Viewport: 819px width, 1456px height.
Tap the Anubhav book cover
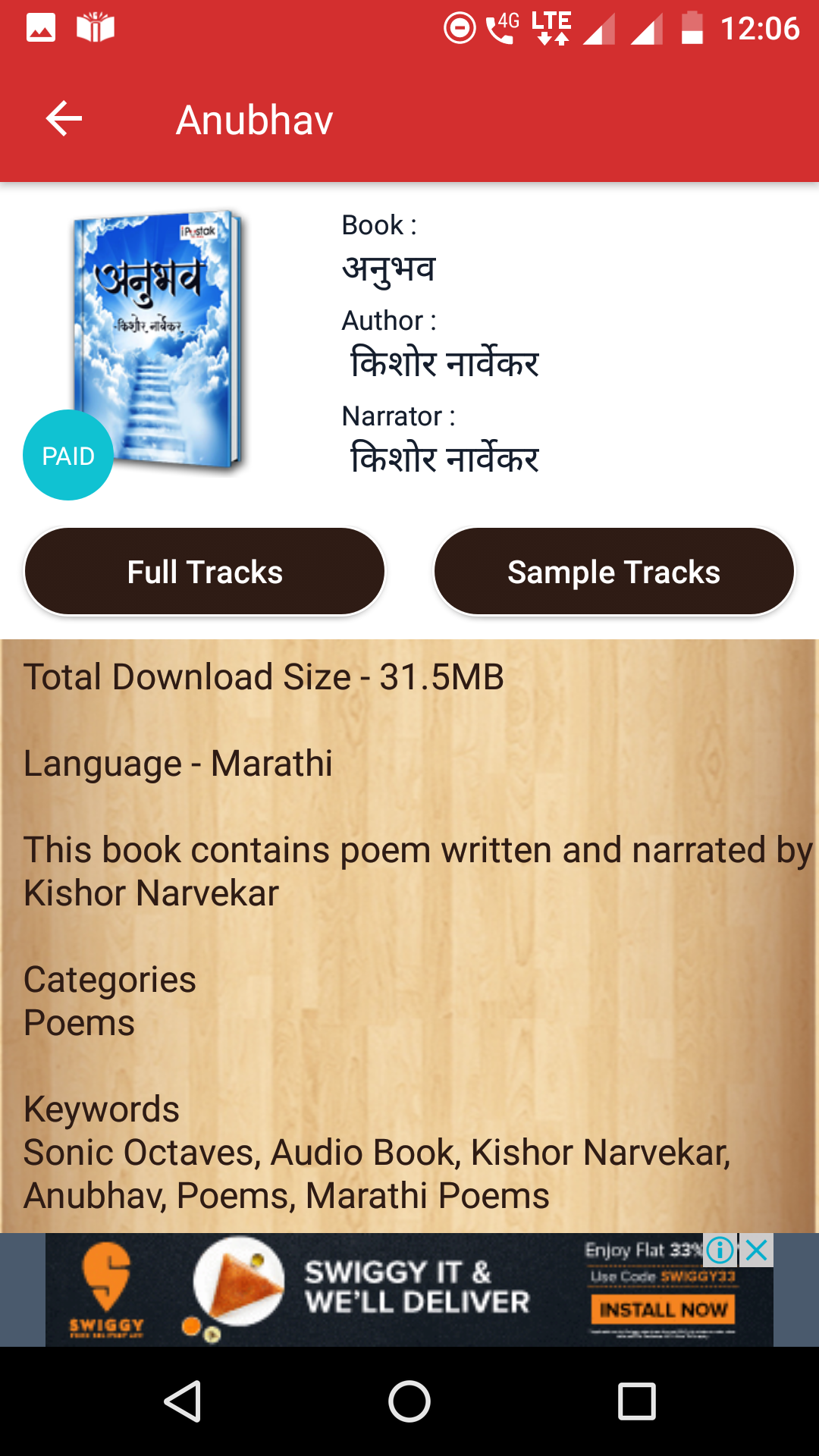pyautogui.click(x=158, y=340)
